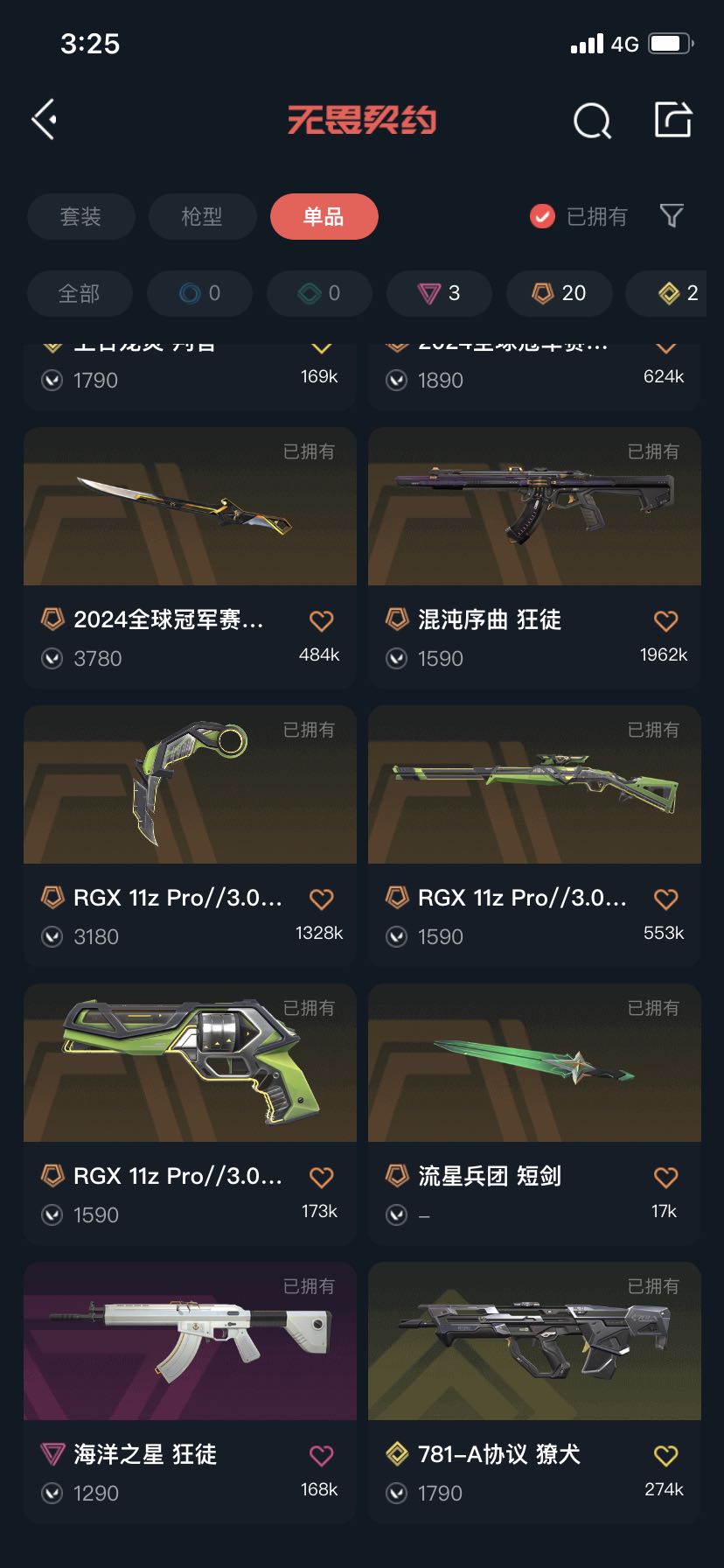This screenshot has width=724, height=1568.
Task: Go back using the top-left arrow
Action: (x=45, y=119)
